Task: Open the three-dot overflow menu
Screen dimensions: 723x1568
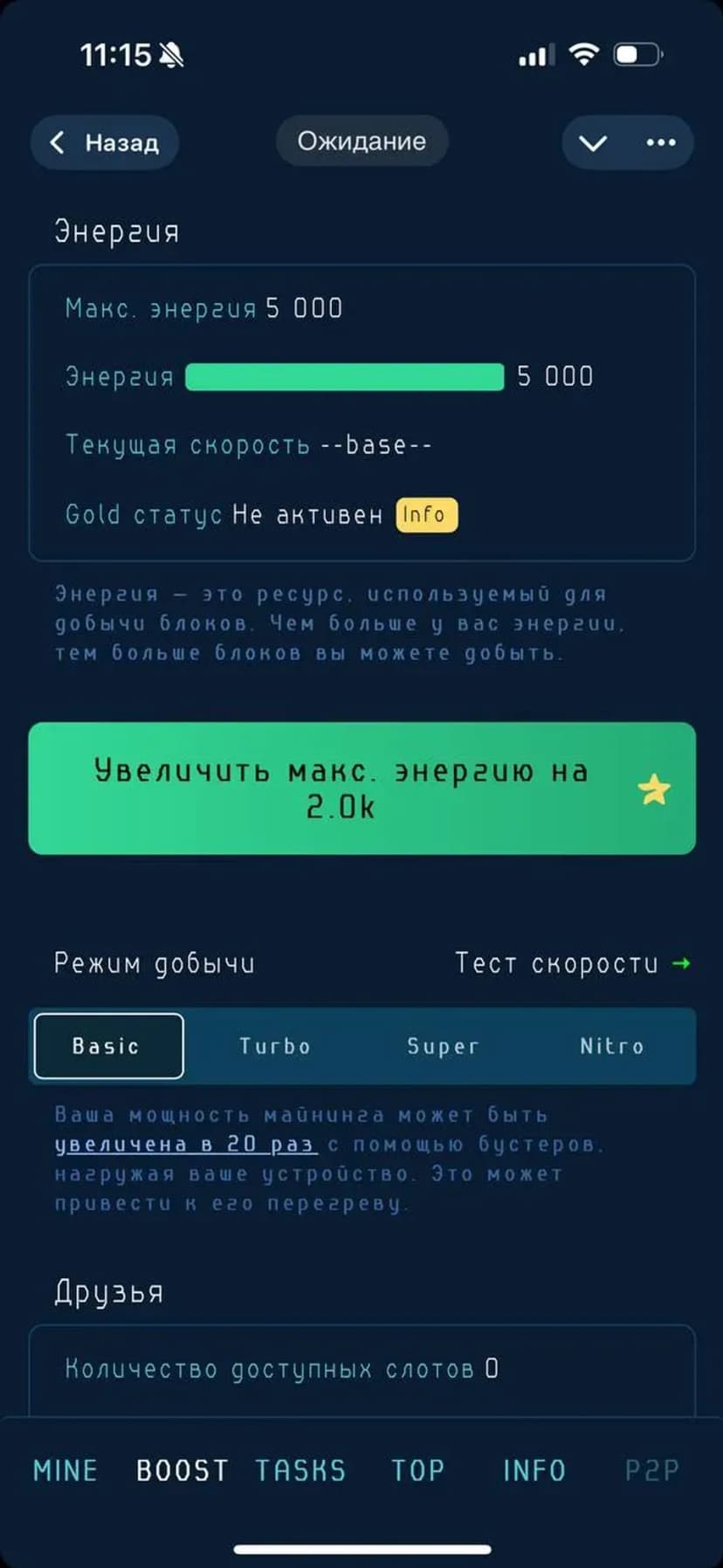Action: pyautogui.click(x=660, y=142)
